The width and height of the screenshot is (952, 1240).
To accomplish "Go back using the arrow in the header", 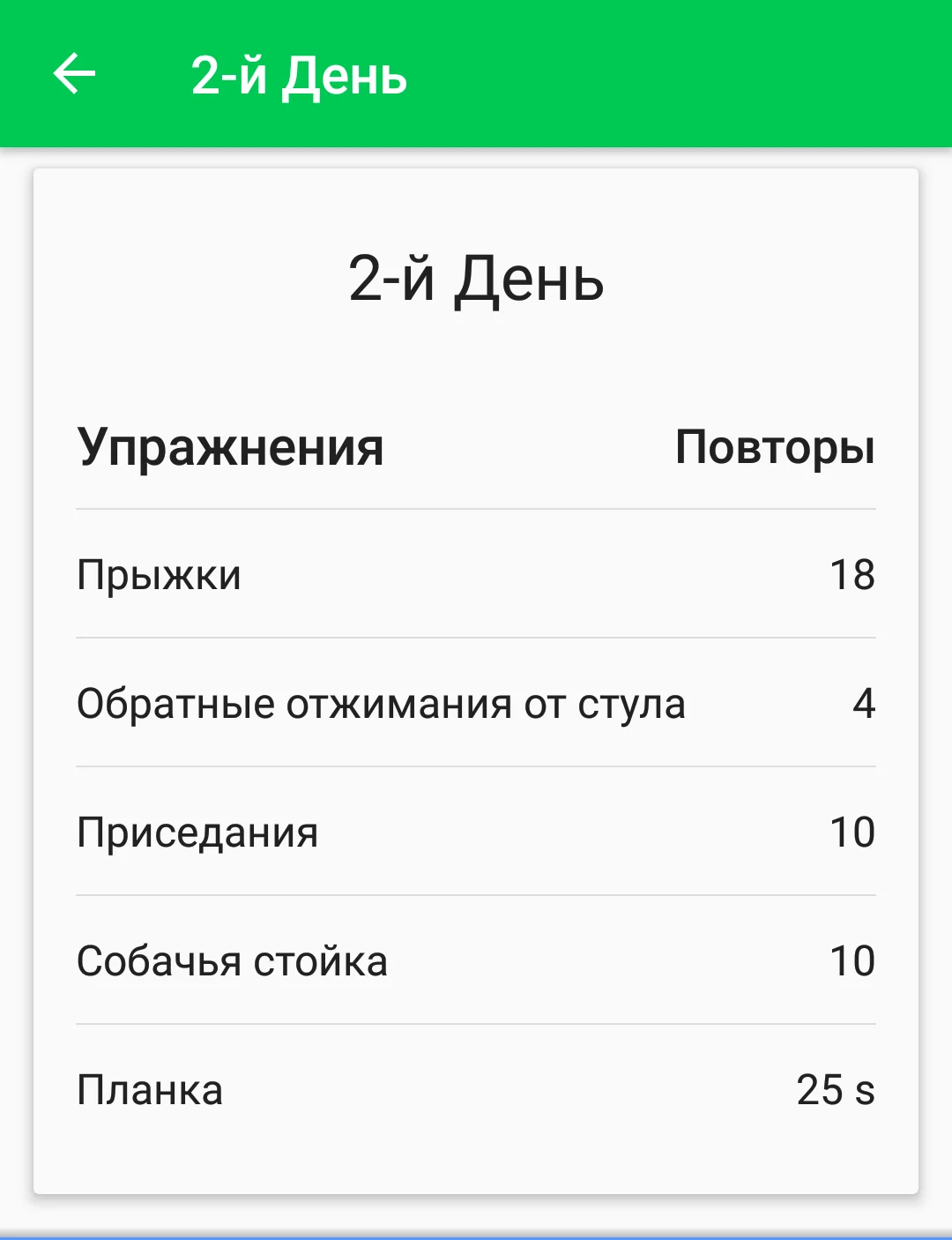I will [x=74, y=73].
